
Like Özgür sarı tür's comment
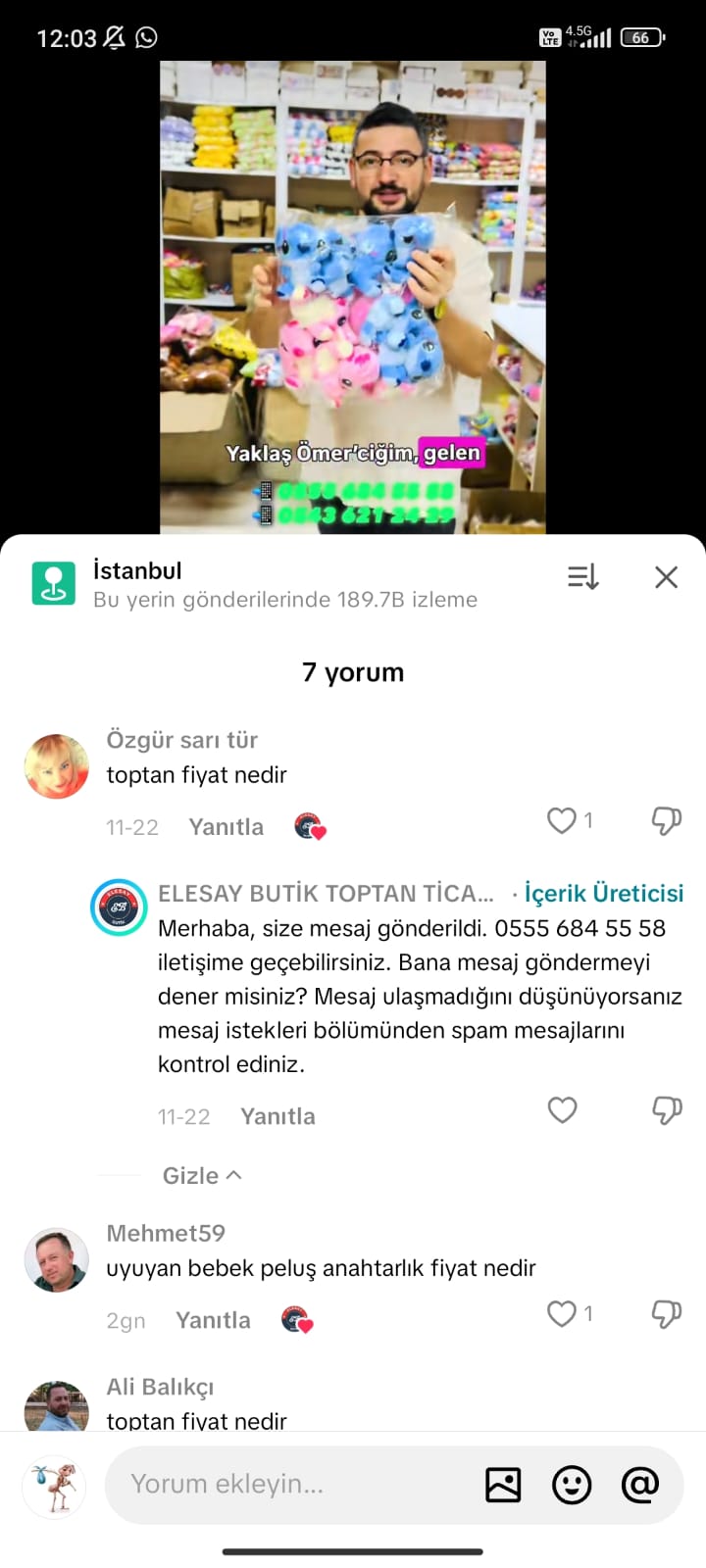coord(562,820)
